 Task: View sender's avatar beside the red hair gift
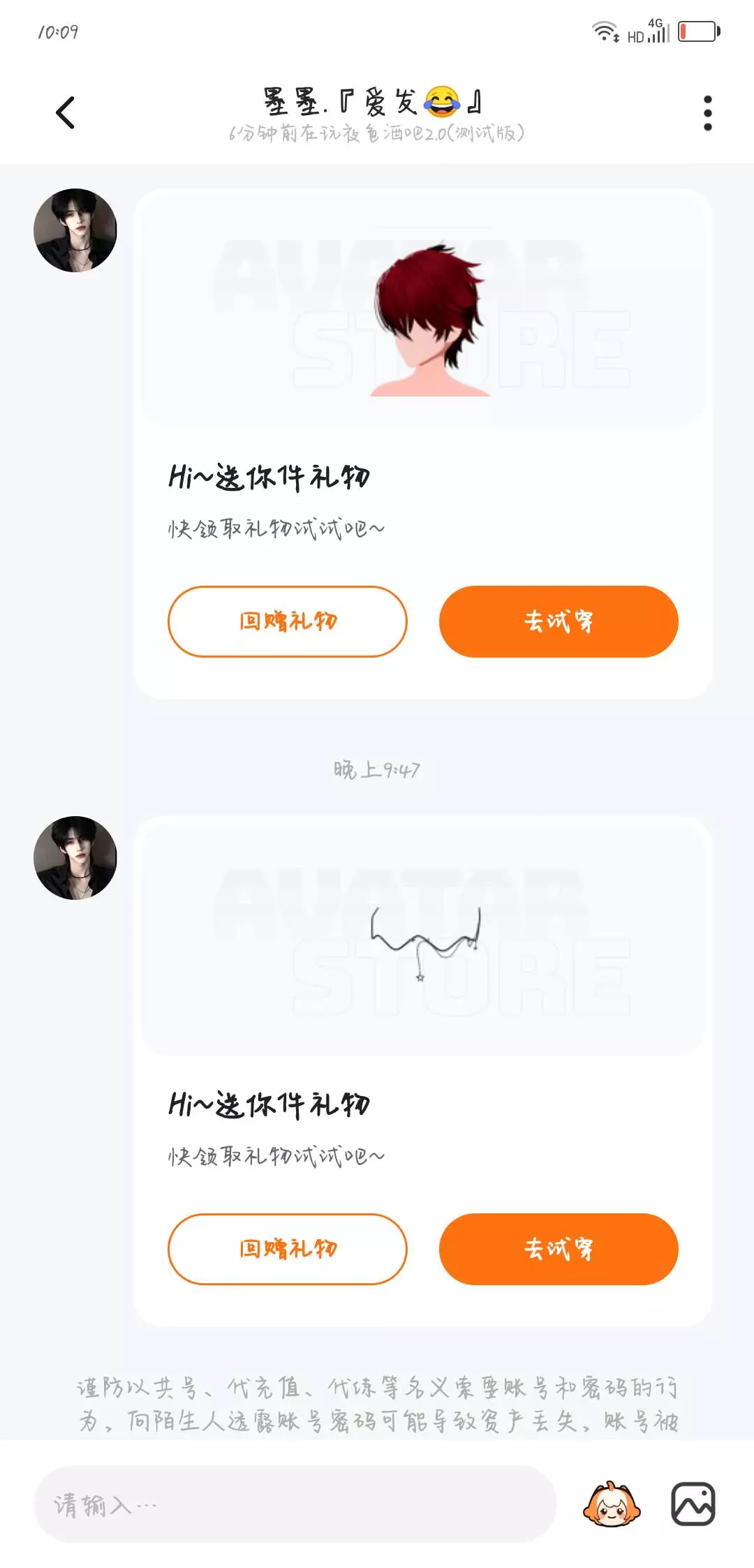75,230
